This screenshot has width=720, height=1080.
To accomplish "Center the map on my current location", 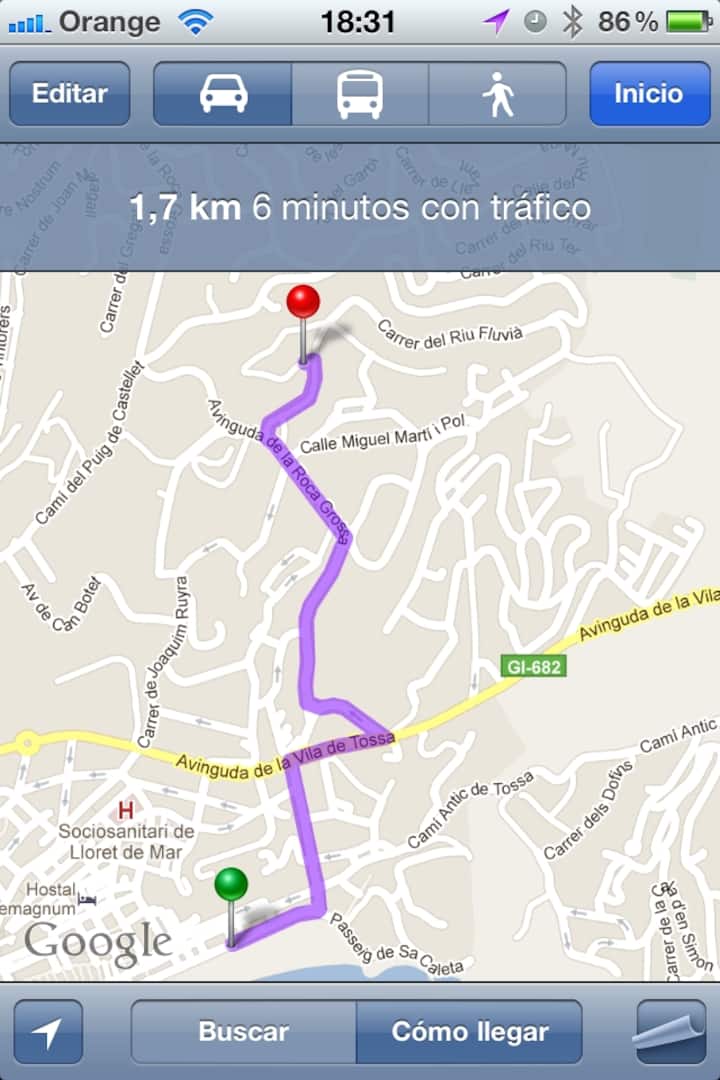I will pyautogui.click(x=48, y=1032).
